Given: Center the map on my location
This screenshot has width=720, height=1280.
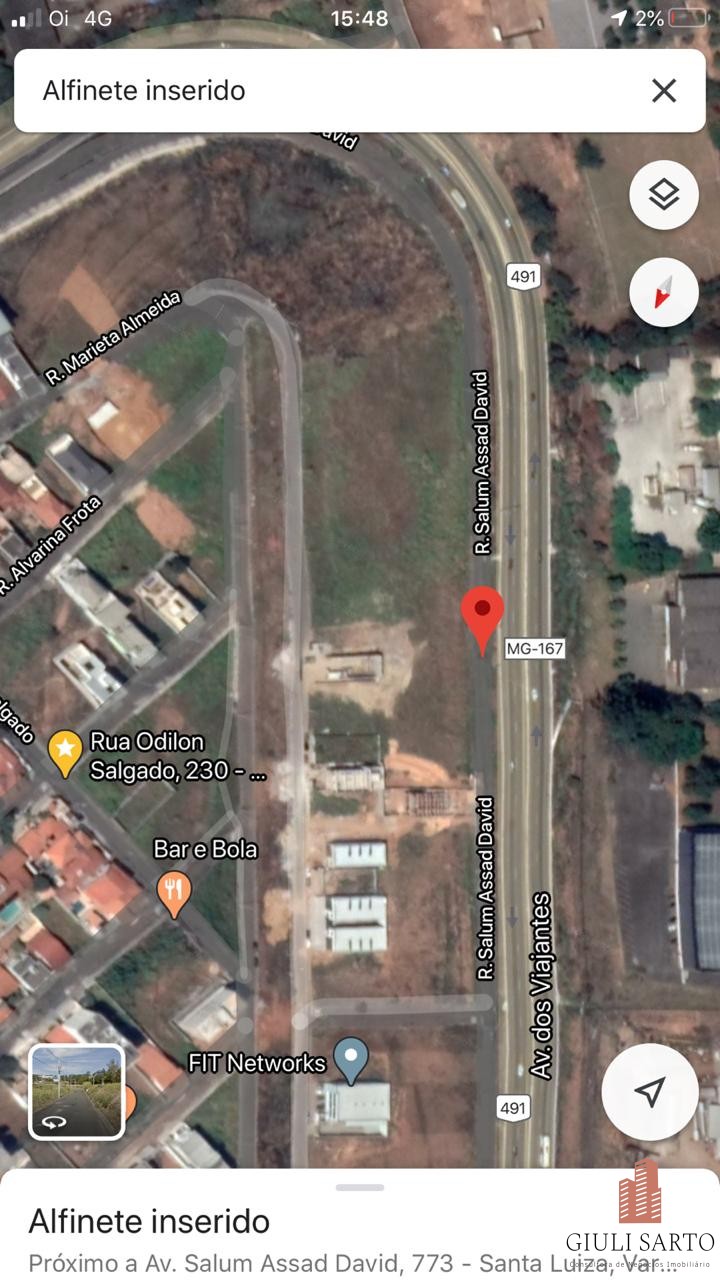Looking at the screenshot, I should coord(650,1092).
